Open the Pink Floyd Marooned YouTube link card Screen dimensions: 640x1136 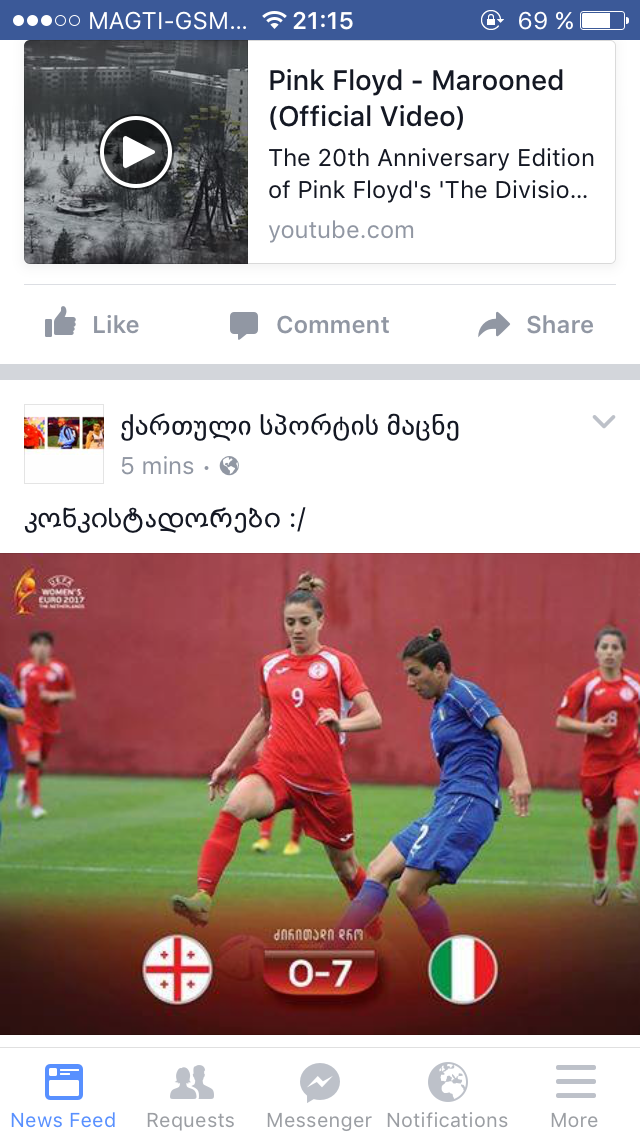430,152
